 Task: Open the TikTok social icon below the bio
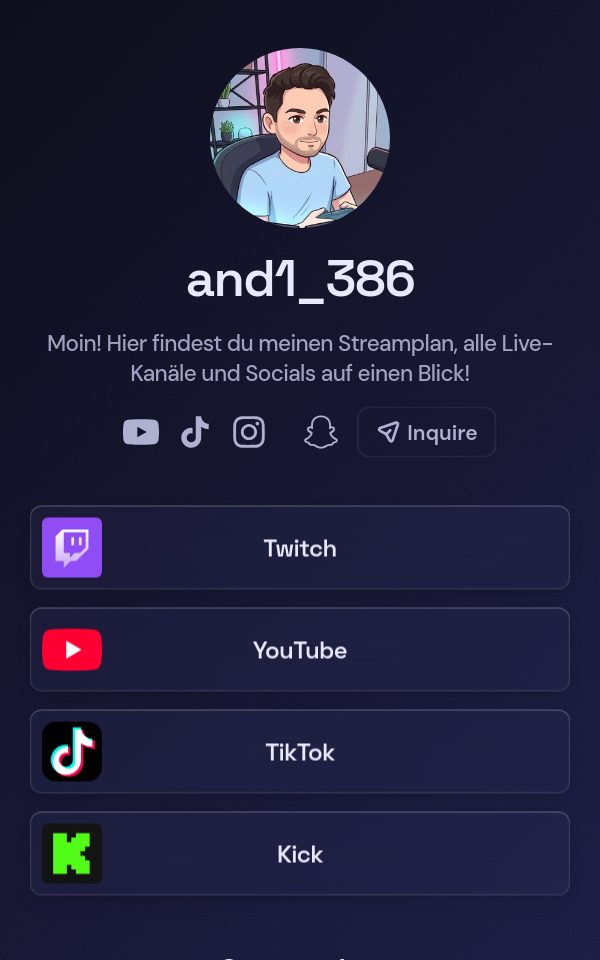(195, 432)
